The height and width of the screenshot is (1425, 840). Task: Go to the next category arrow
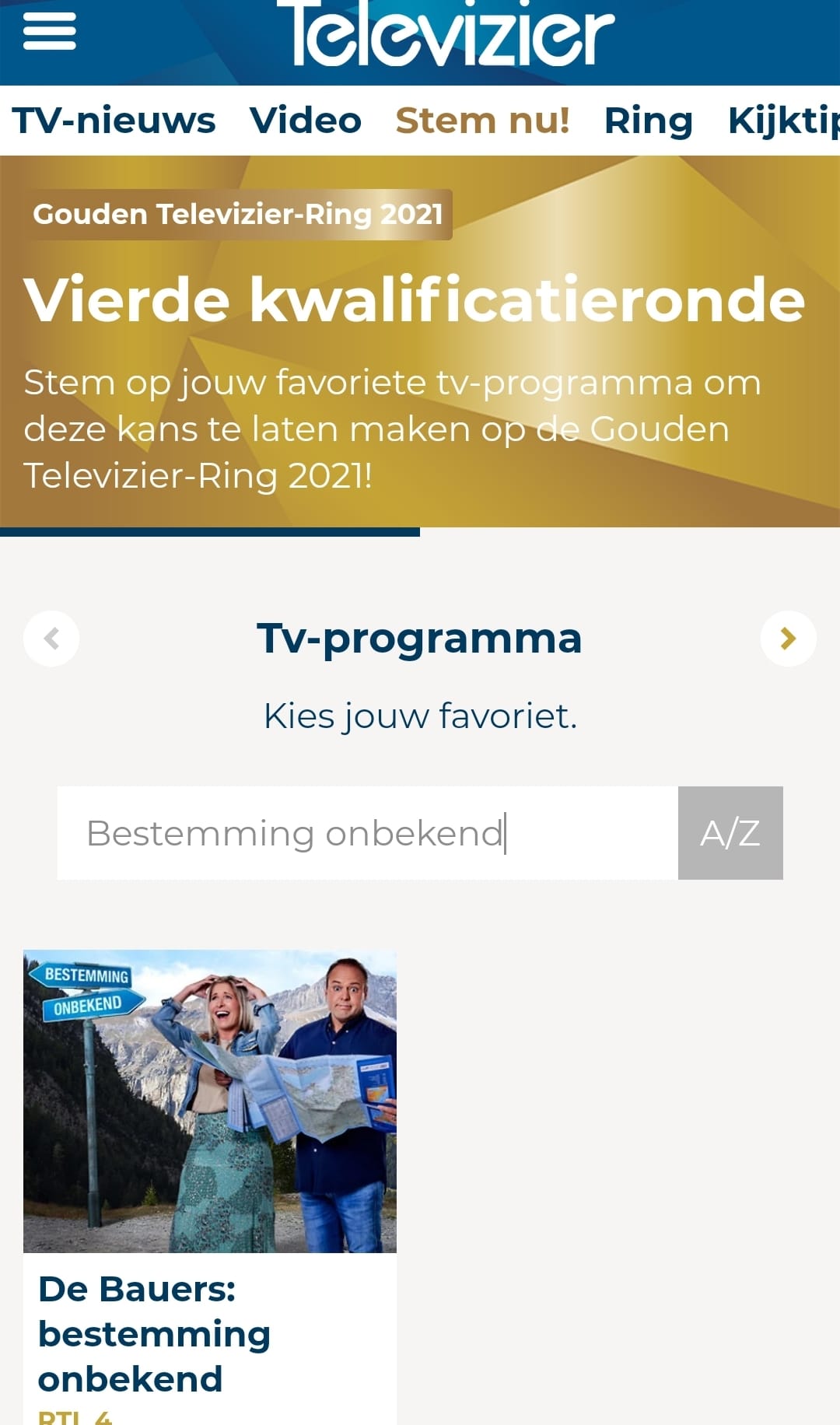(x=789, y=639)
